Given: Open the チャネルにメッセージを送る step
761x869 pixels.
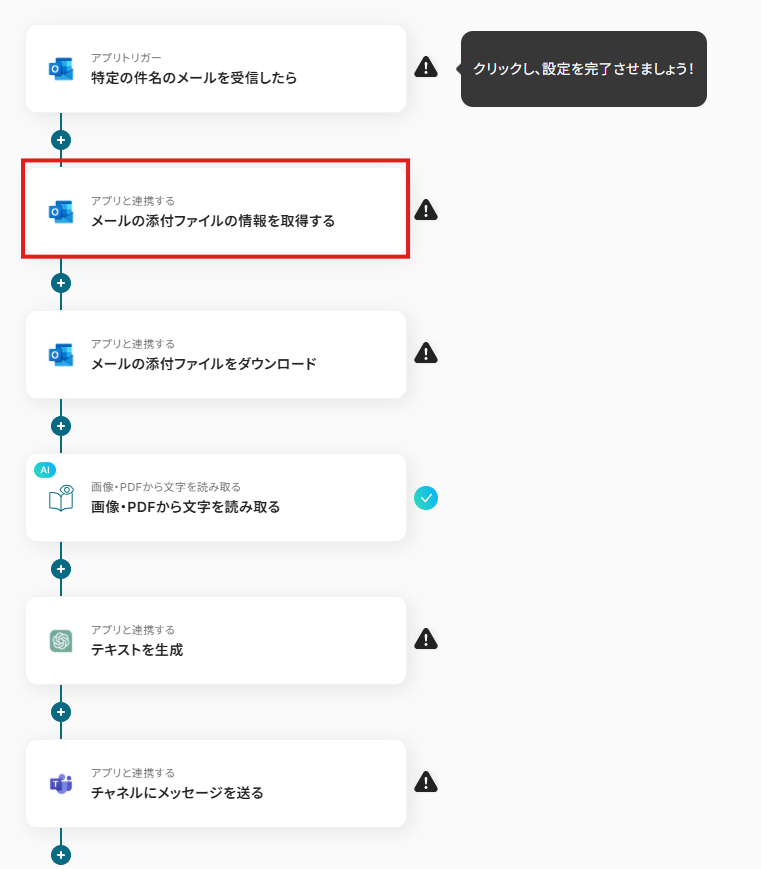Looking at the screenshot, I should pyautogui.click(x=215, y=783).
